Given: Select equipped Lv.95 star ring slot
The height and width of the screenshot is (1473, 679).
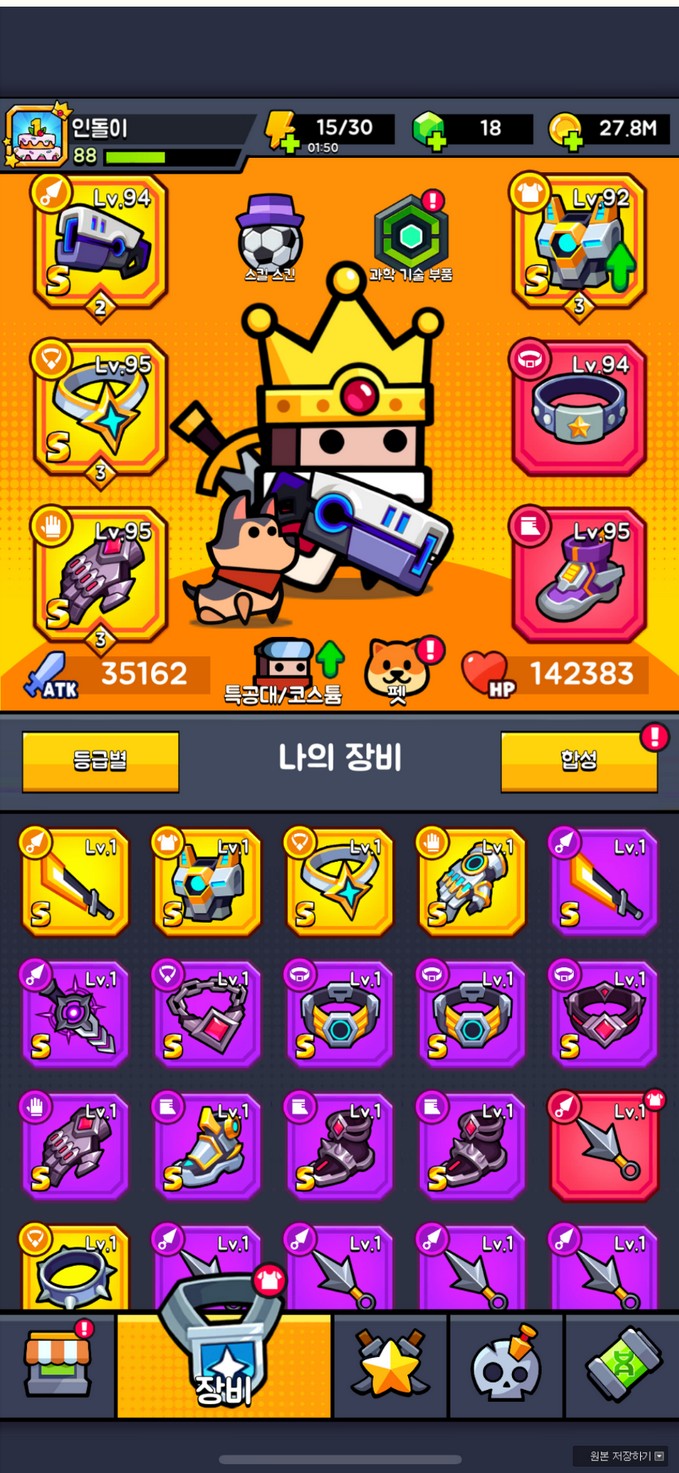Looking at the screenshot, I should pyautogui.click(x=100, y=408).
